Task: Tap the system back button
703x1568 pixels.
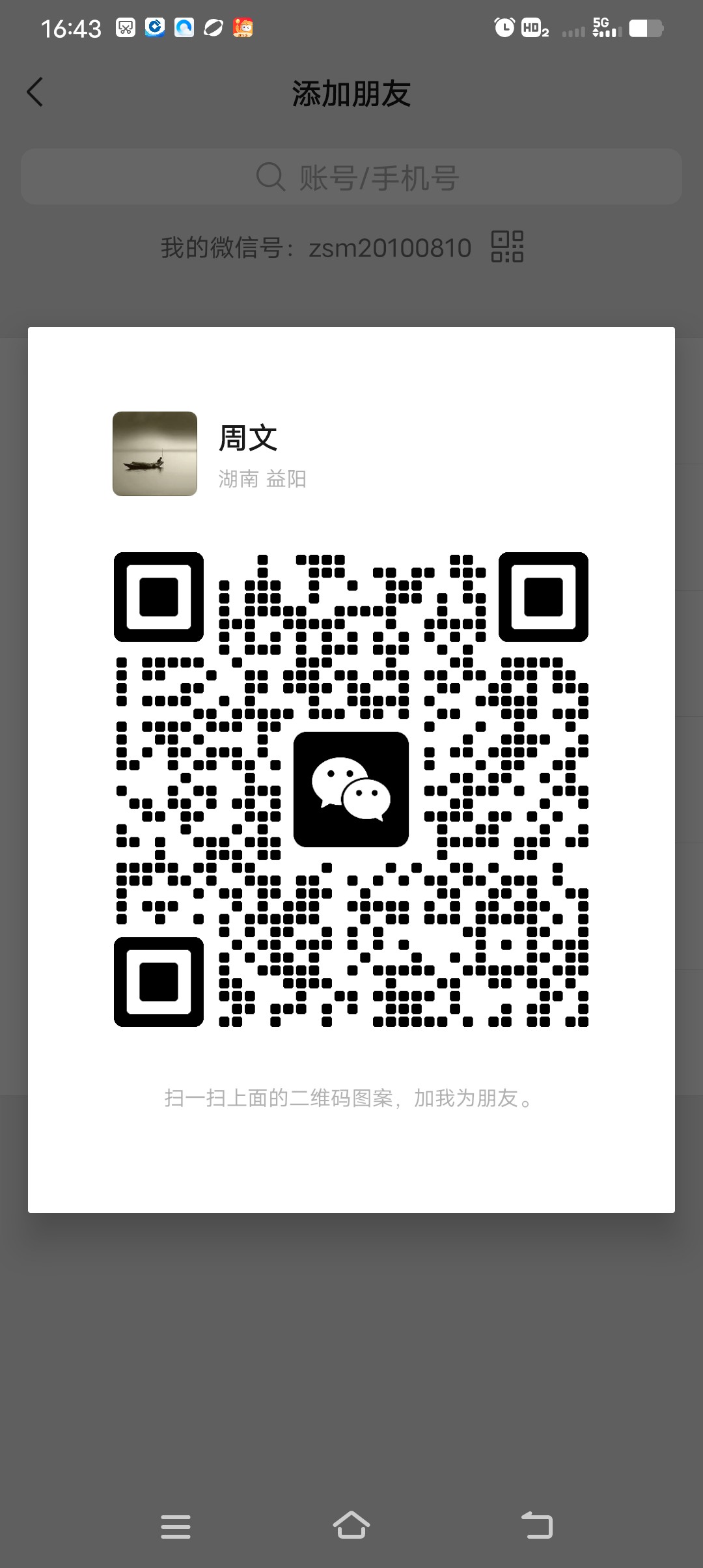Action: (537, 1526)
